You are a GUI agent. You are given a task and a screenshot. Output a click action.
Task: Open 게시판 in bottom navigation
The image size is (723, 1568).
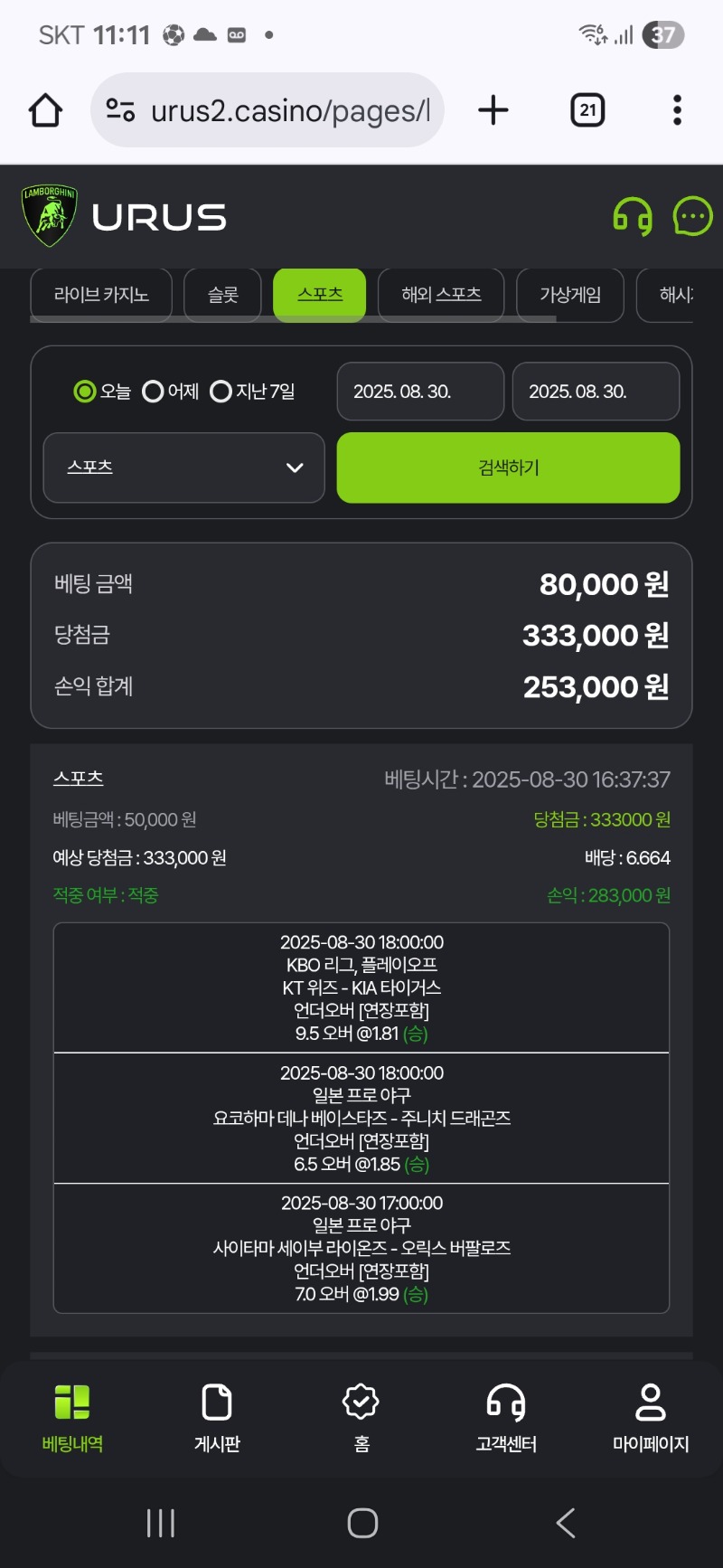217,1418
